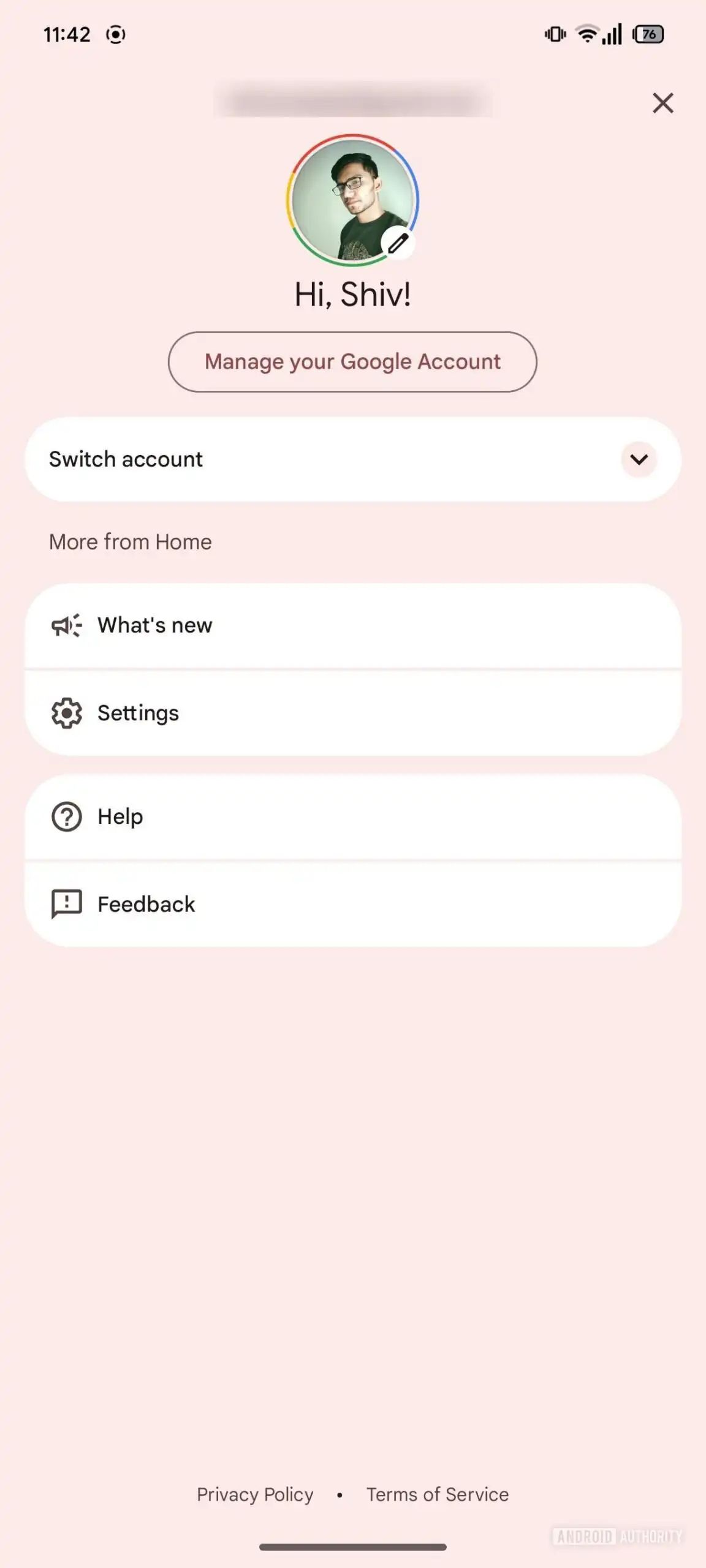
Task: Collapse the account switcher dropdown
Action: click(x=639, y=460)
